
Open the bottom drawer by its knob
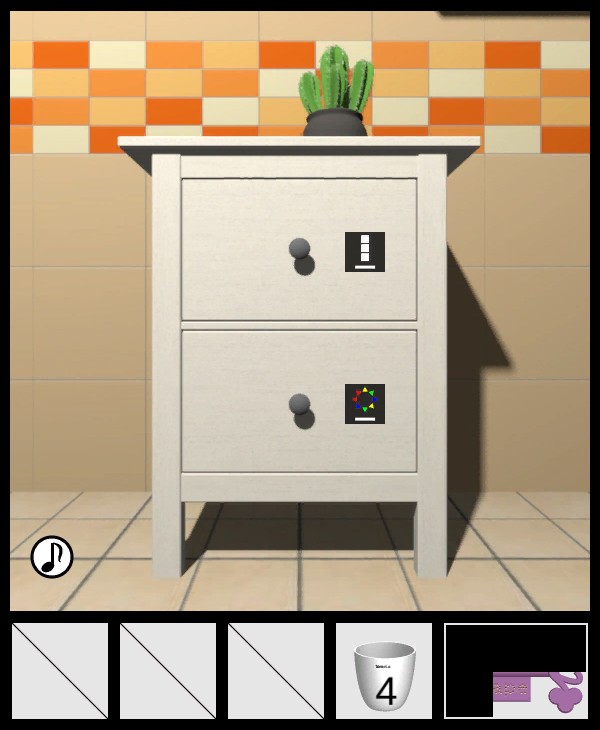coord(299,405)
